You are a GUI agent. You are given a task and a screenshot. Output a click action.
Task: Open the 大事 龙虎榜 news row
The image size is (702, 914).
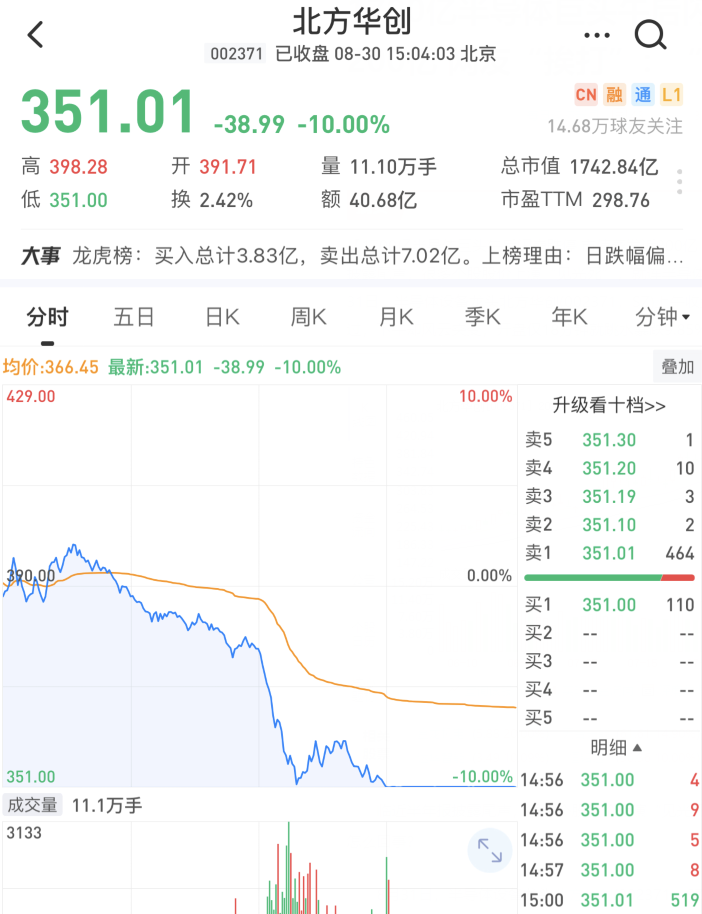352,255
